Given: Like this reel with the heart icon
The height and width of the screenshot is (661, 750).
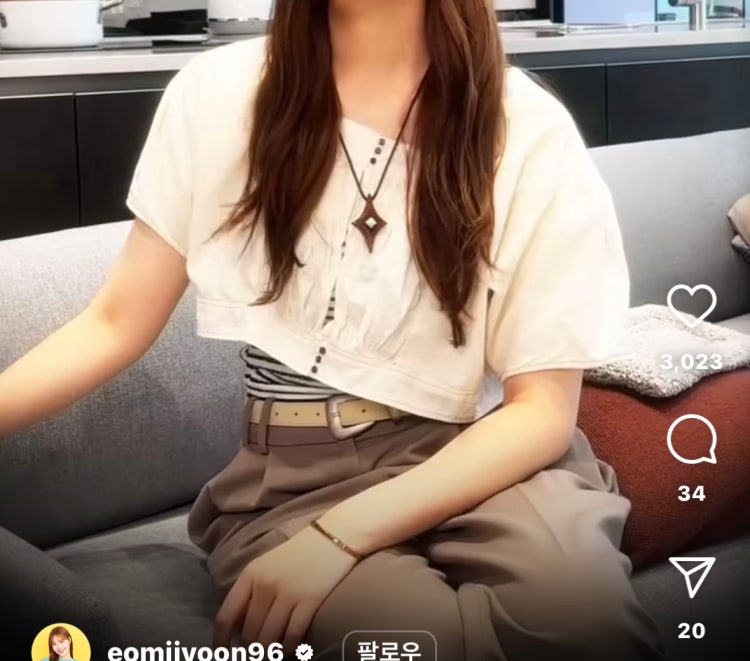Looking at the screenshot, I should click(692, 305).
